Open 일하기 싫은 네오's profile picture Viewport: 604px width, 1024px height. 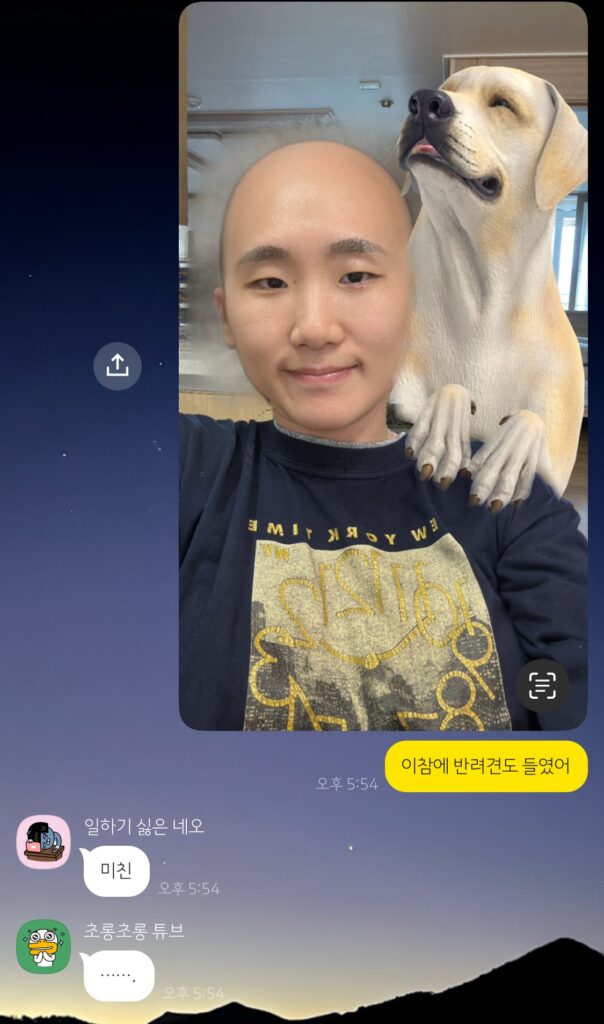43,841
